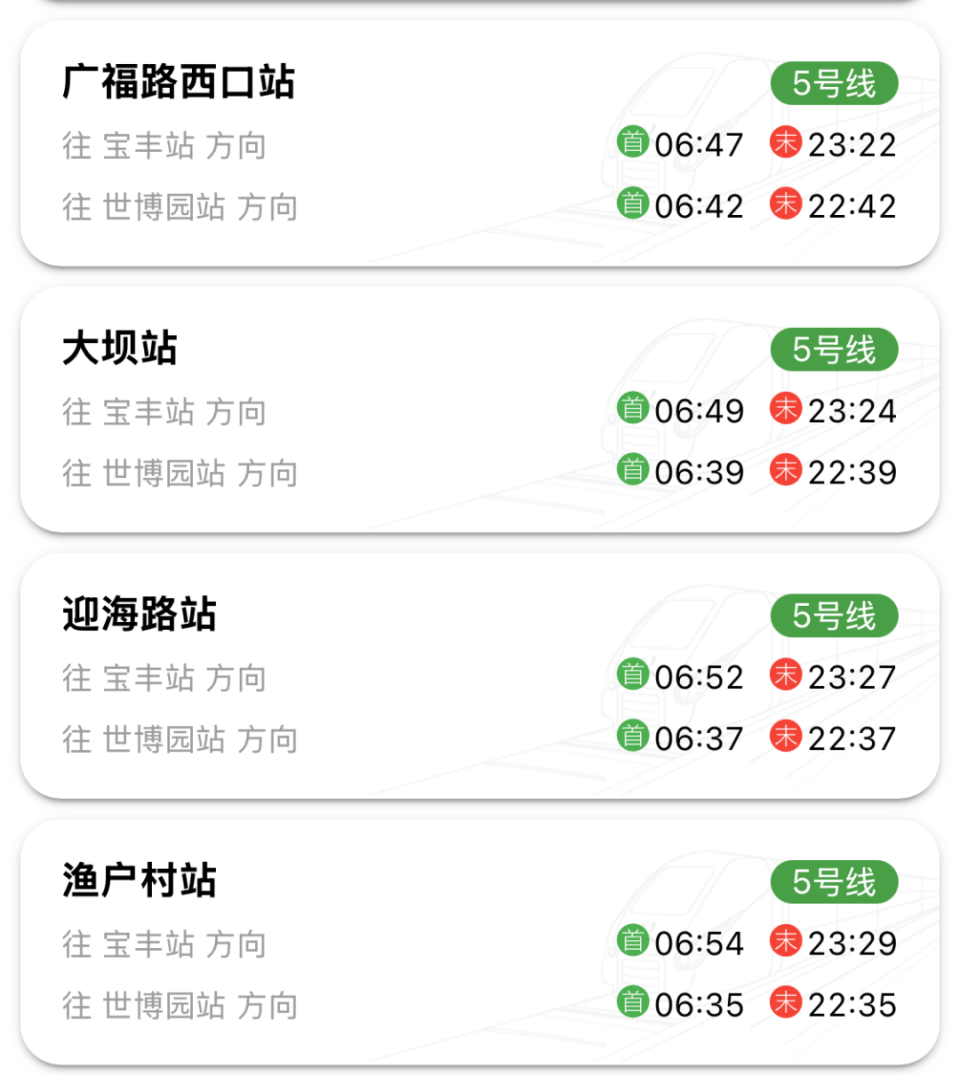Click the 5号线 badge on 渔户村站 card
This screenshot has width=960, height=1076.
tap(835, 882)
